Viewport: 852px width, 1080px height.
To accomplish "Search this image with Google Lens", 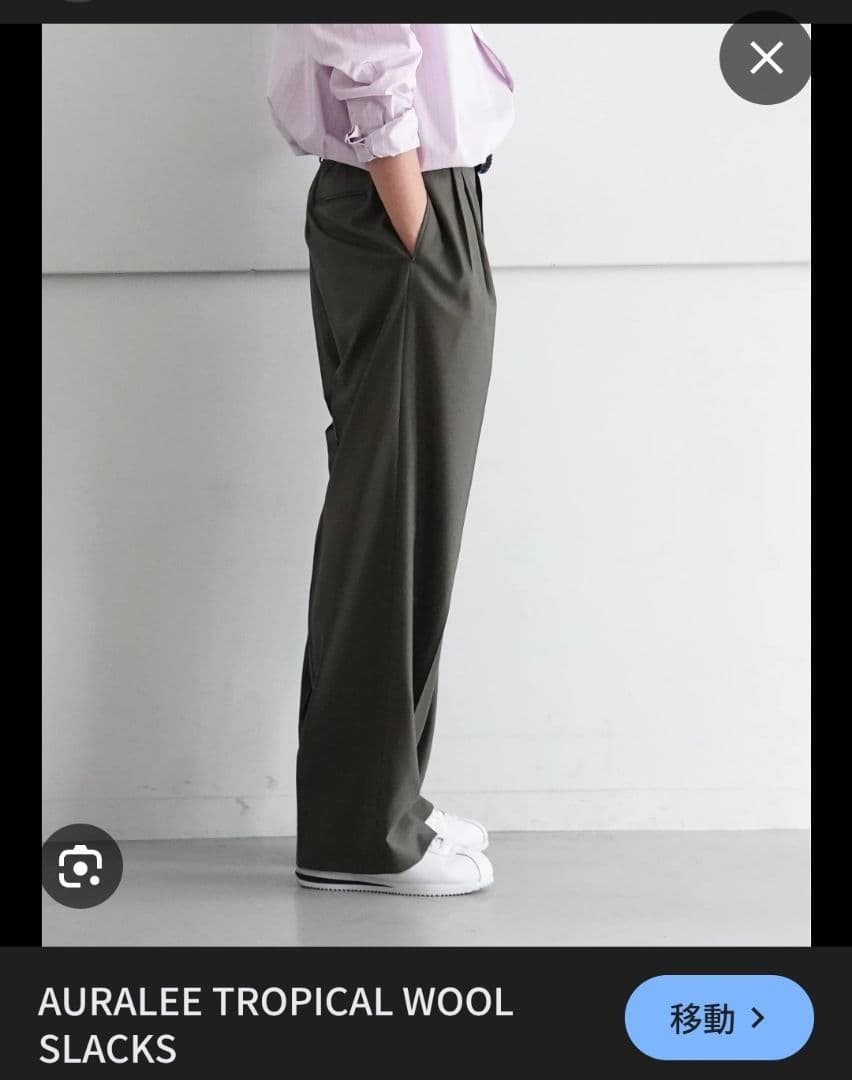I will coord(81,866).
